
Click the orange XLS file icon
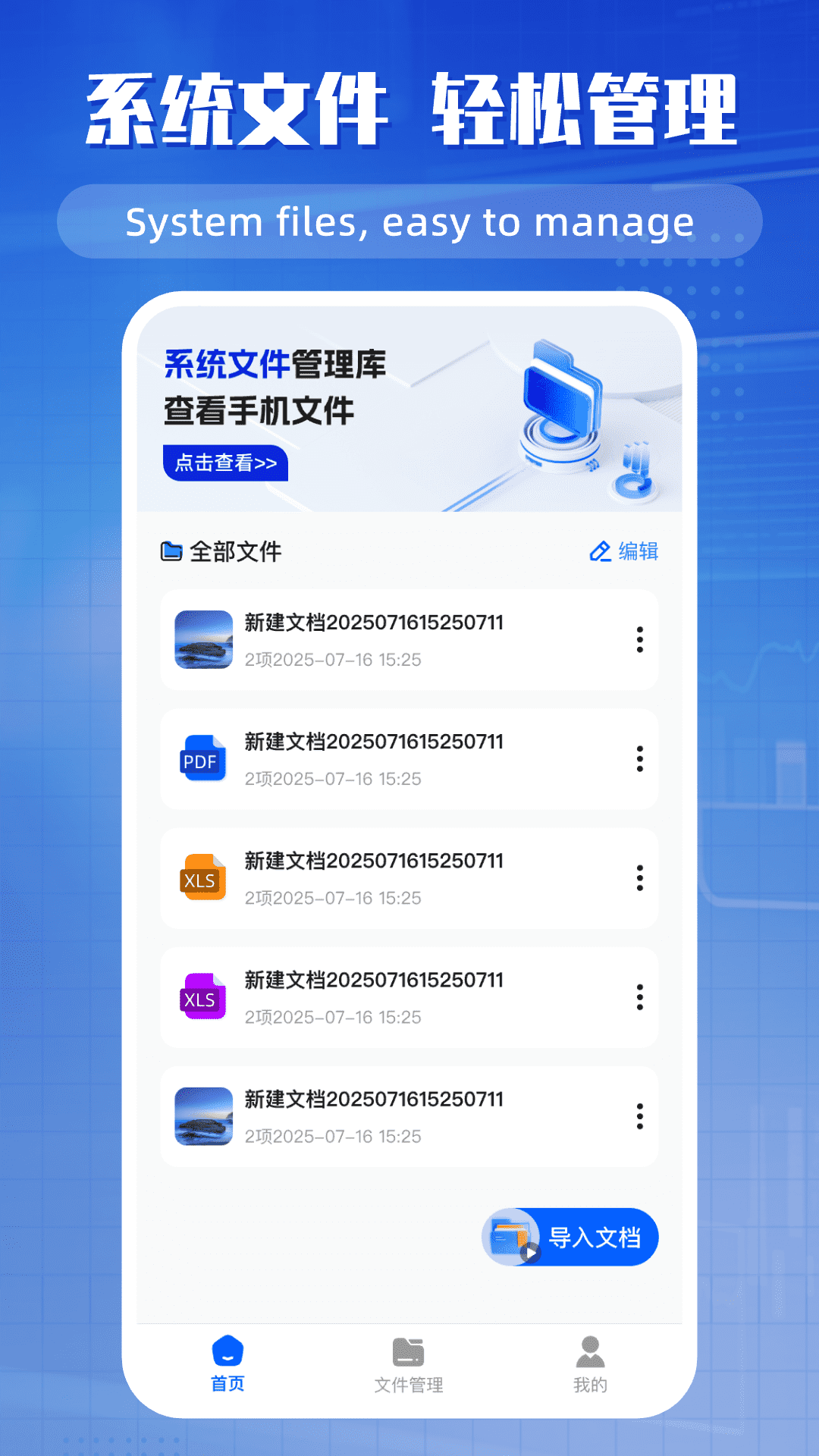pyautogui.click(x=202, y=877)
